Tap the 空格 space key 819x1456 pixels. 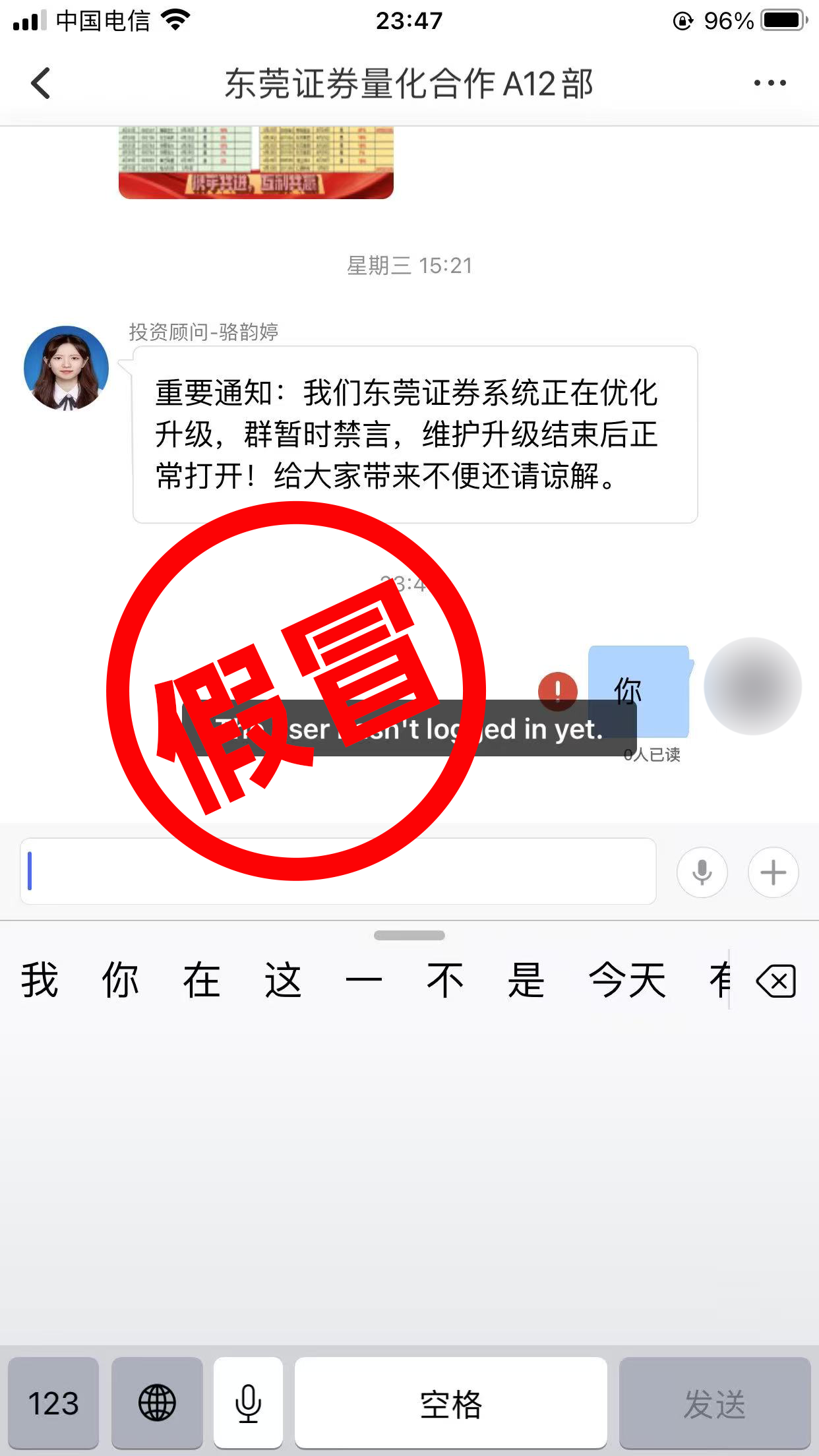coord(450,1403)
